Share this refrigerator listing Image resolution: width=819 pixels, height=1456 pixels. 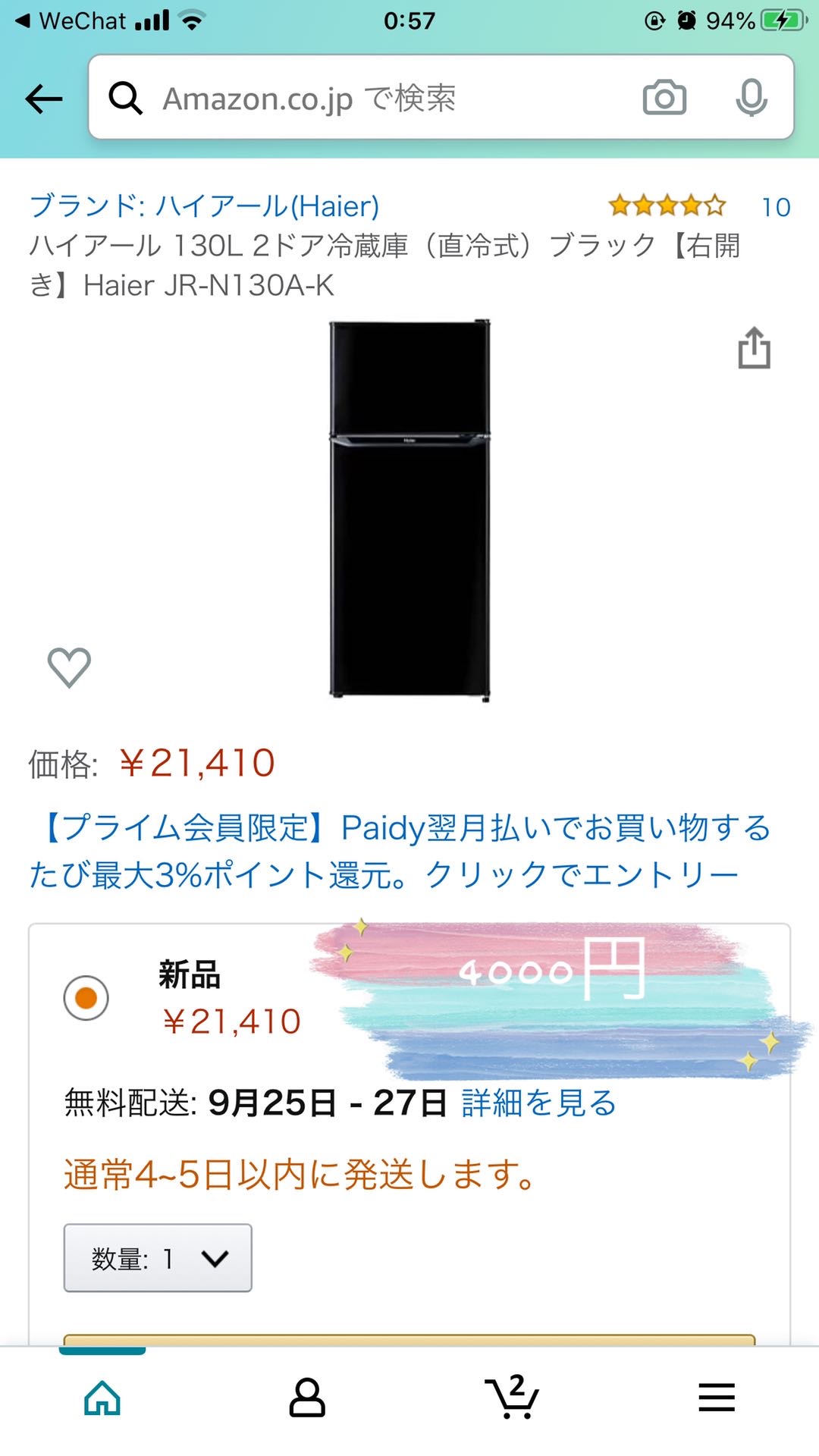click(754, 348)
